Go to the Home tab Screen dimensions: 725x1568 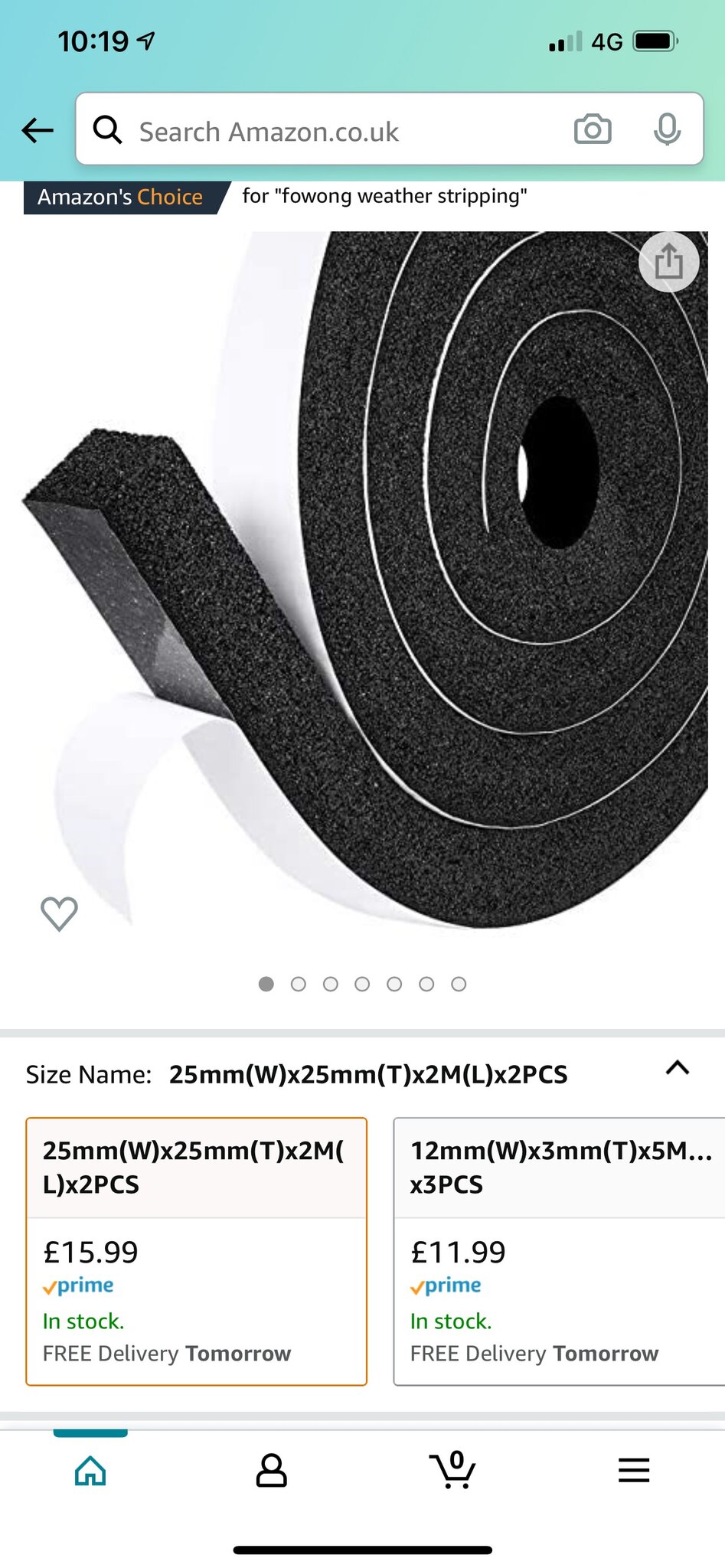click(x=90, y=1471)
